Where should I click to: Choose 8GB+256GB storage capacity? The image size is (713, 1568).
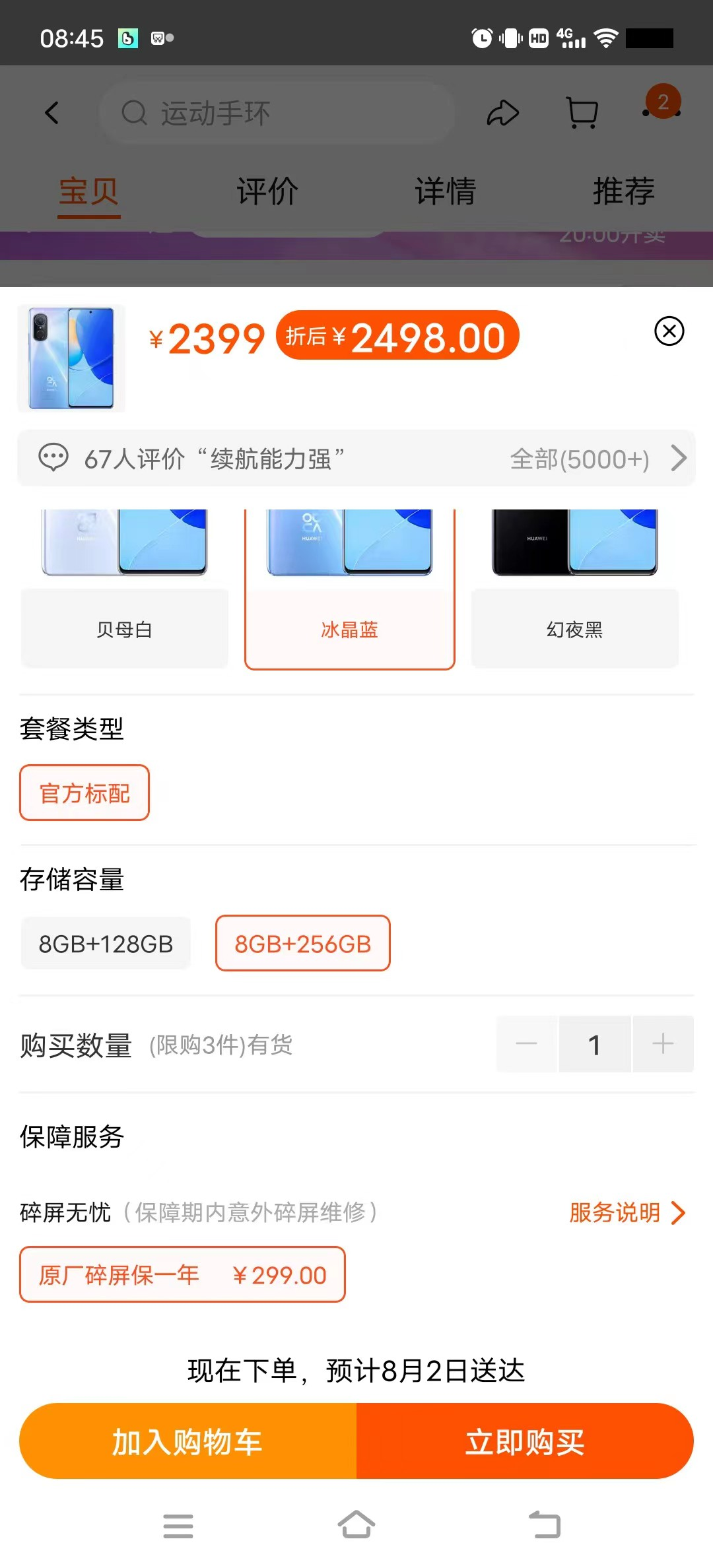coord(303,944)
